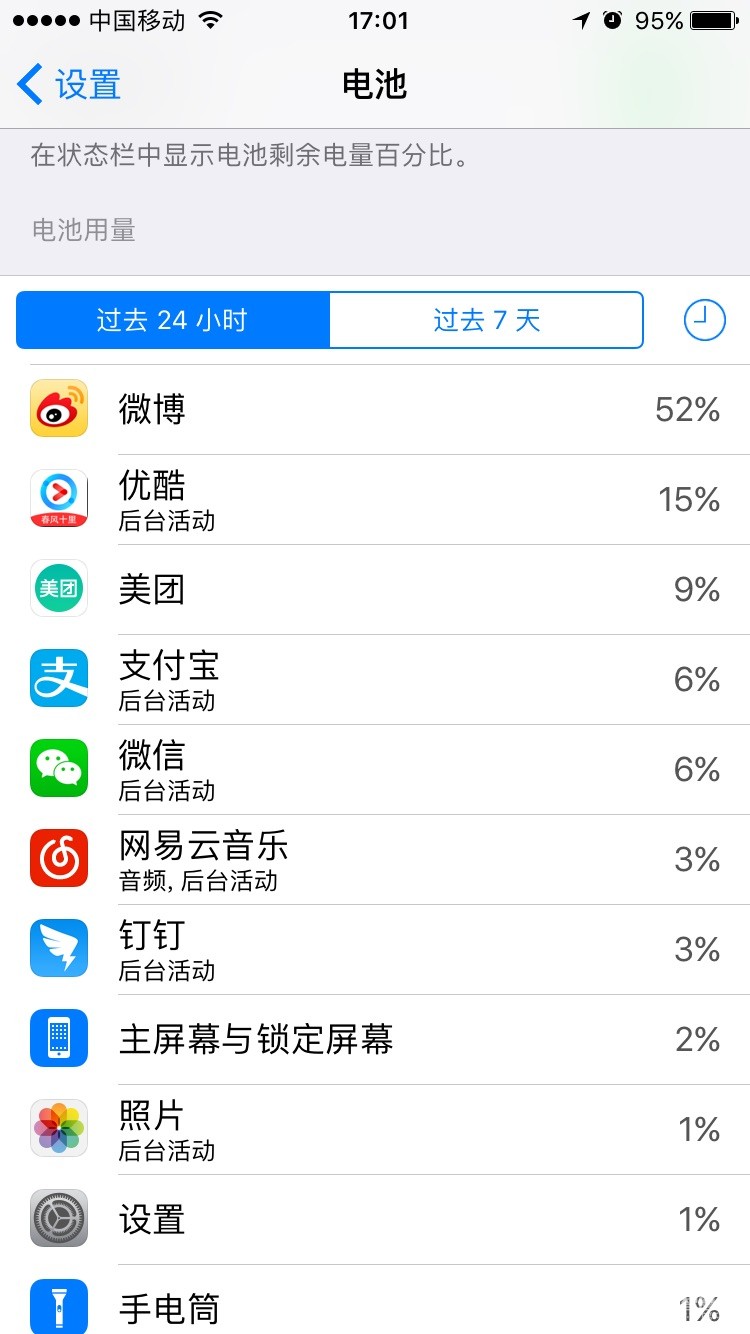Switch to the 过去 7 天 tab
The image size is (750, 1334).
[486, 320]
